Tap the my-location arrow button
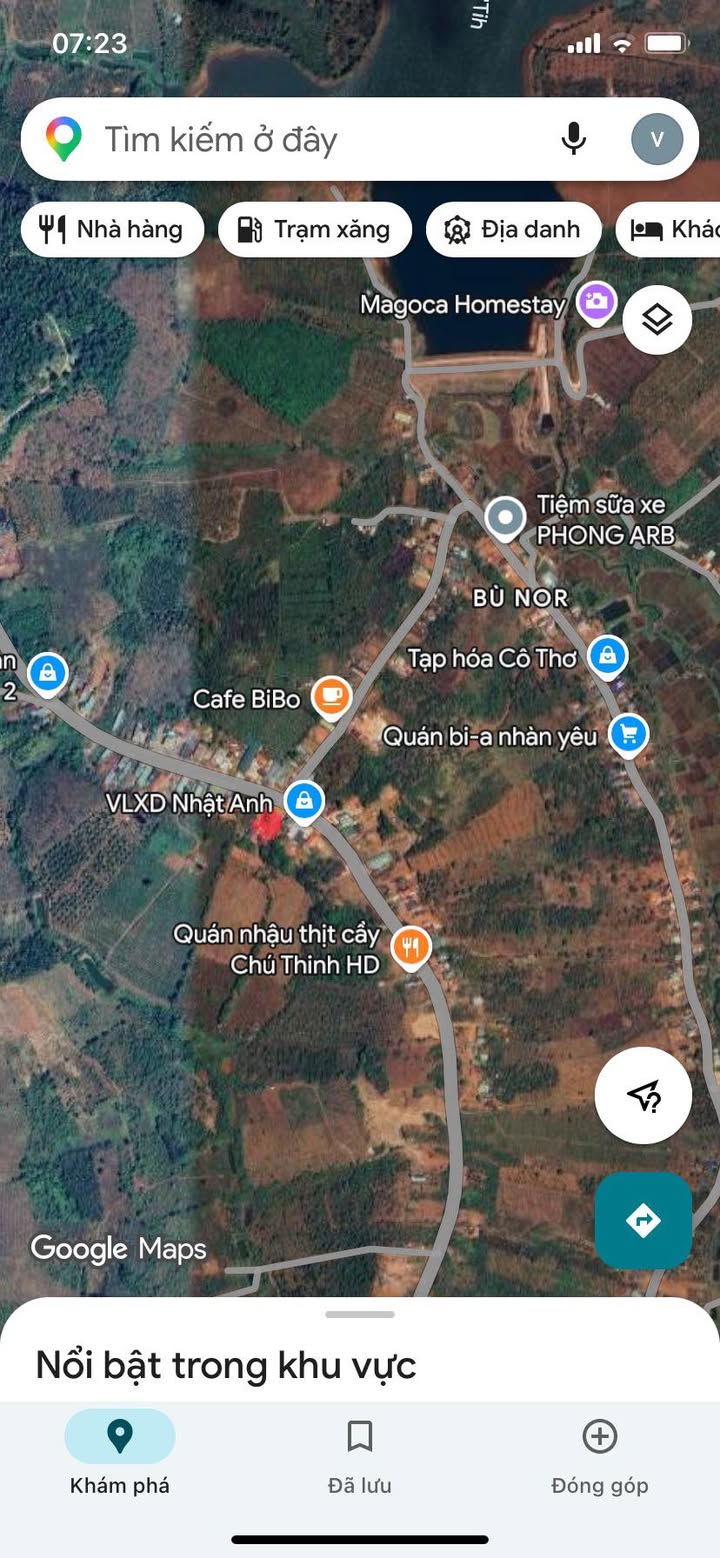The height and width of the screenshot is (1558, 720). 643,1096
